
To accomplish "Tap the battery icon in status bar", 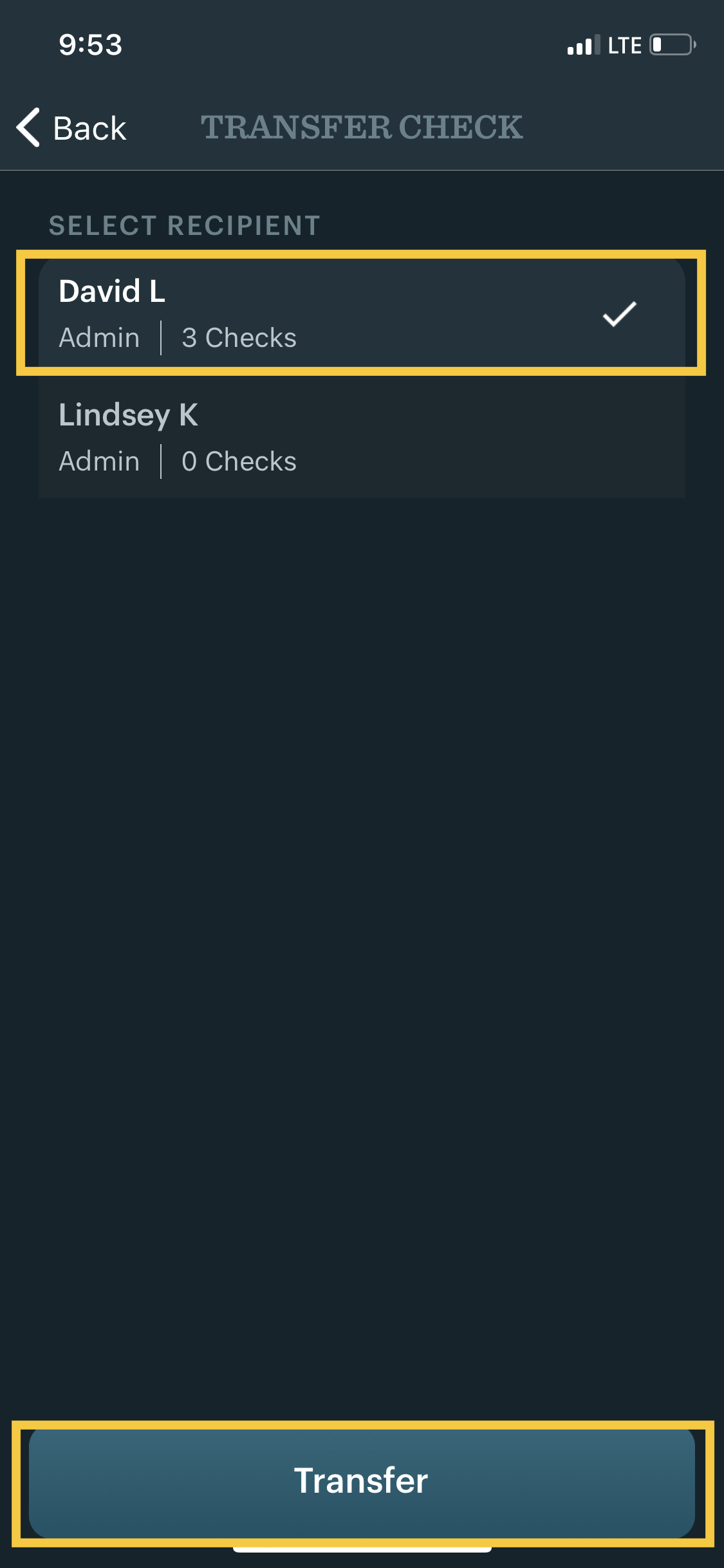I will tap(670, 44).
